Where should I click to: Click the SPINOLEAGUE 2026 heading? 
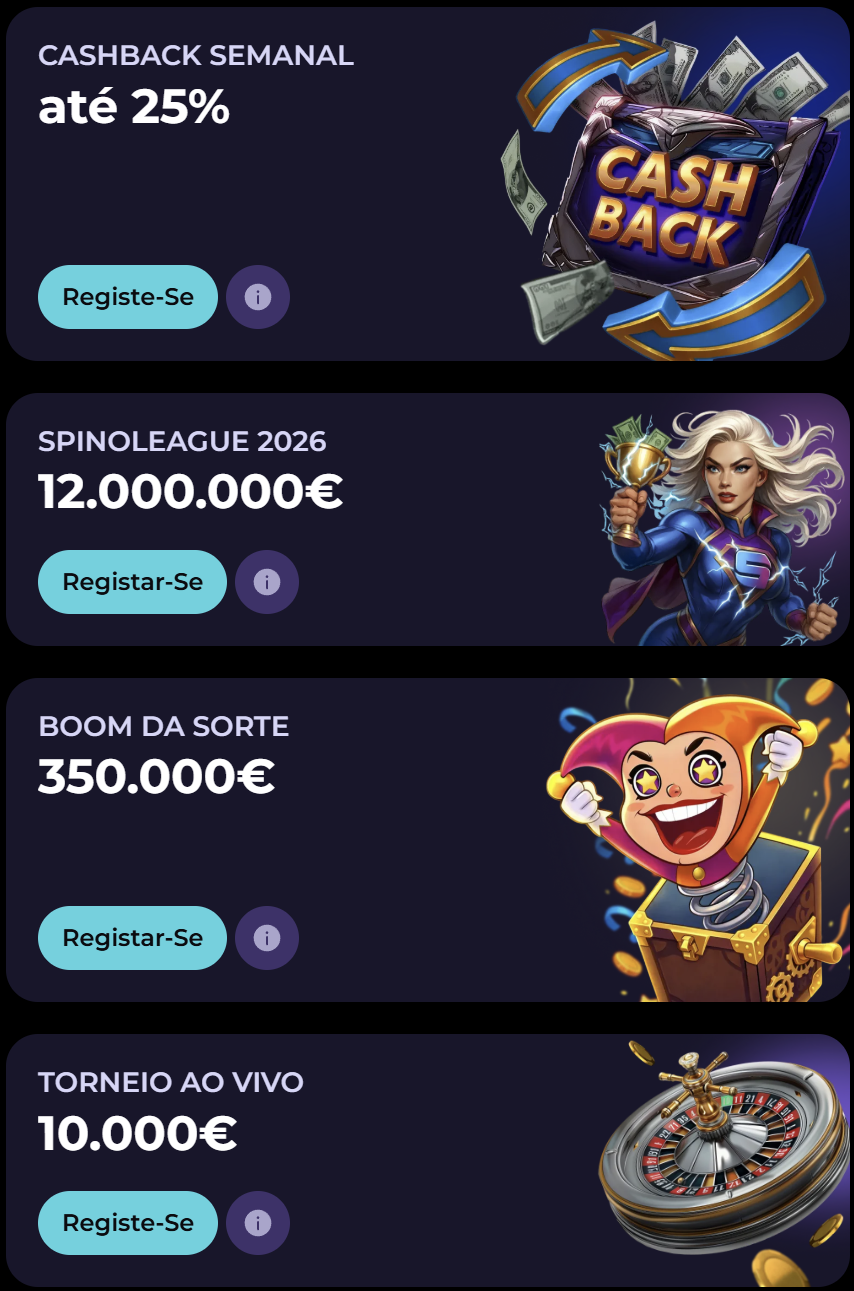180,441
